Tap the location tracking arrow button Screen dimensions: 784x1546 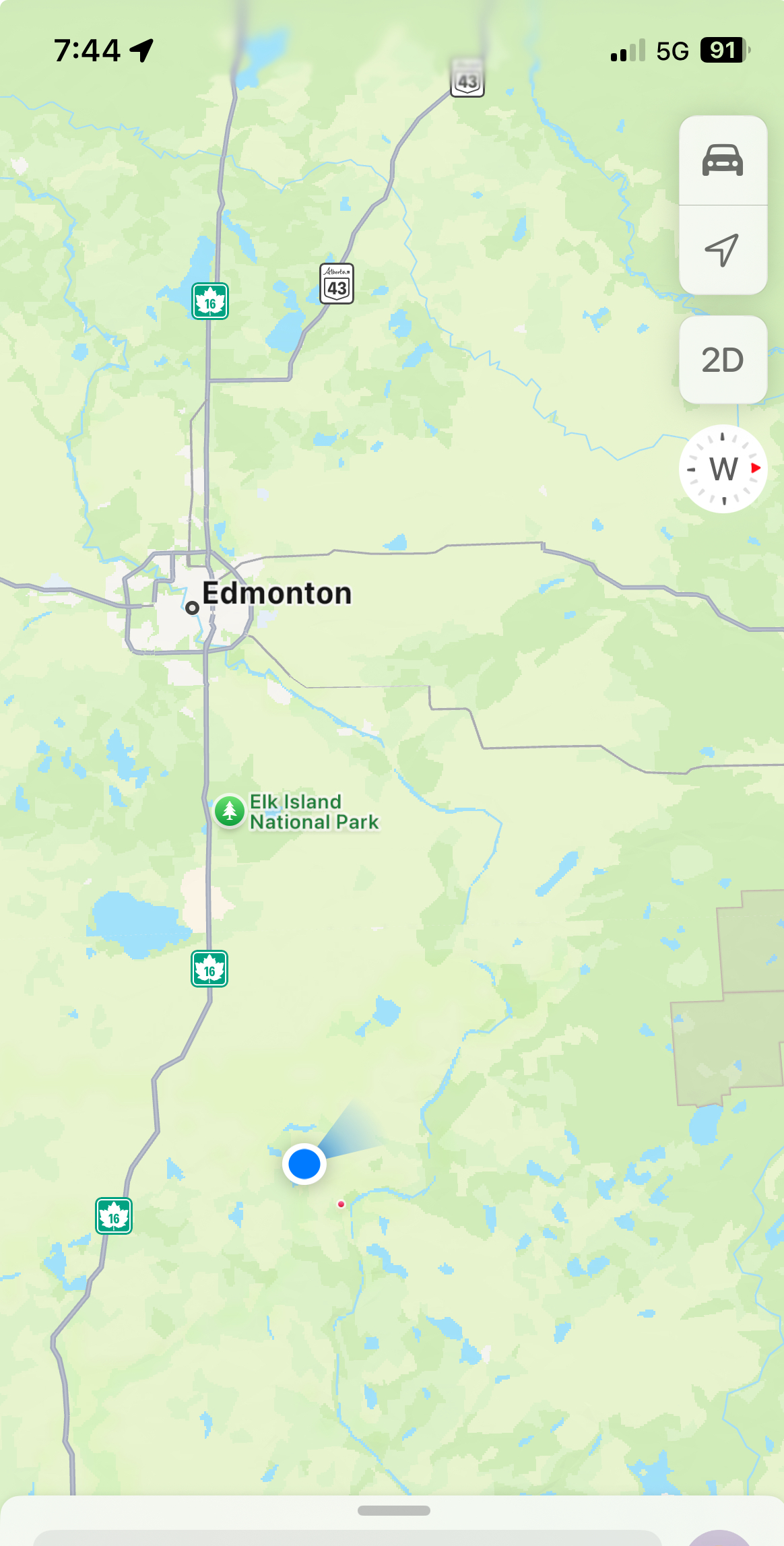click(723, 250)
